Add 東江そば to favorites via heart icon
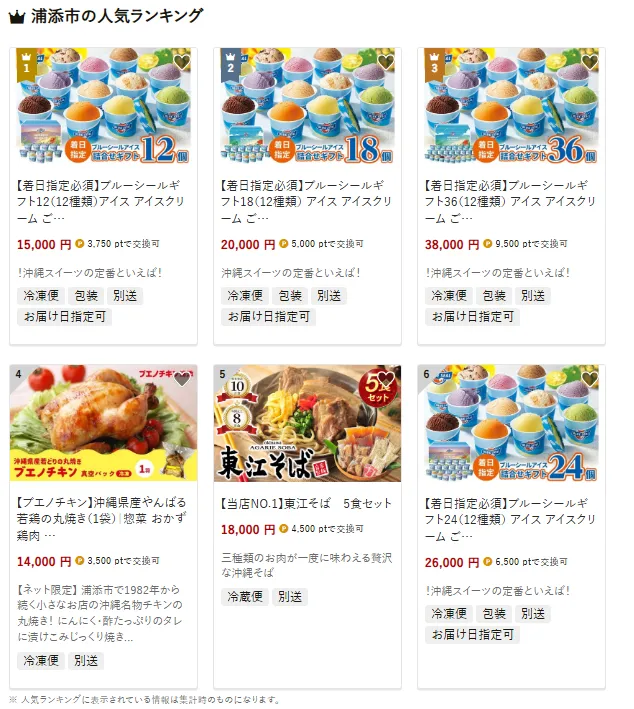Image resolution: width=634 pixels, height=709 pixels. [x=385, y=380]
